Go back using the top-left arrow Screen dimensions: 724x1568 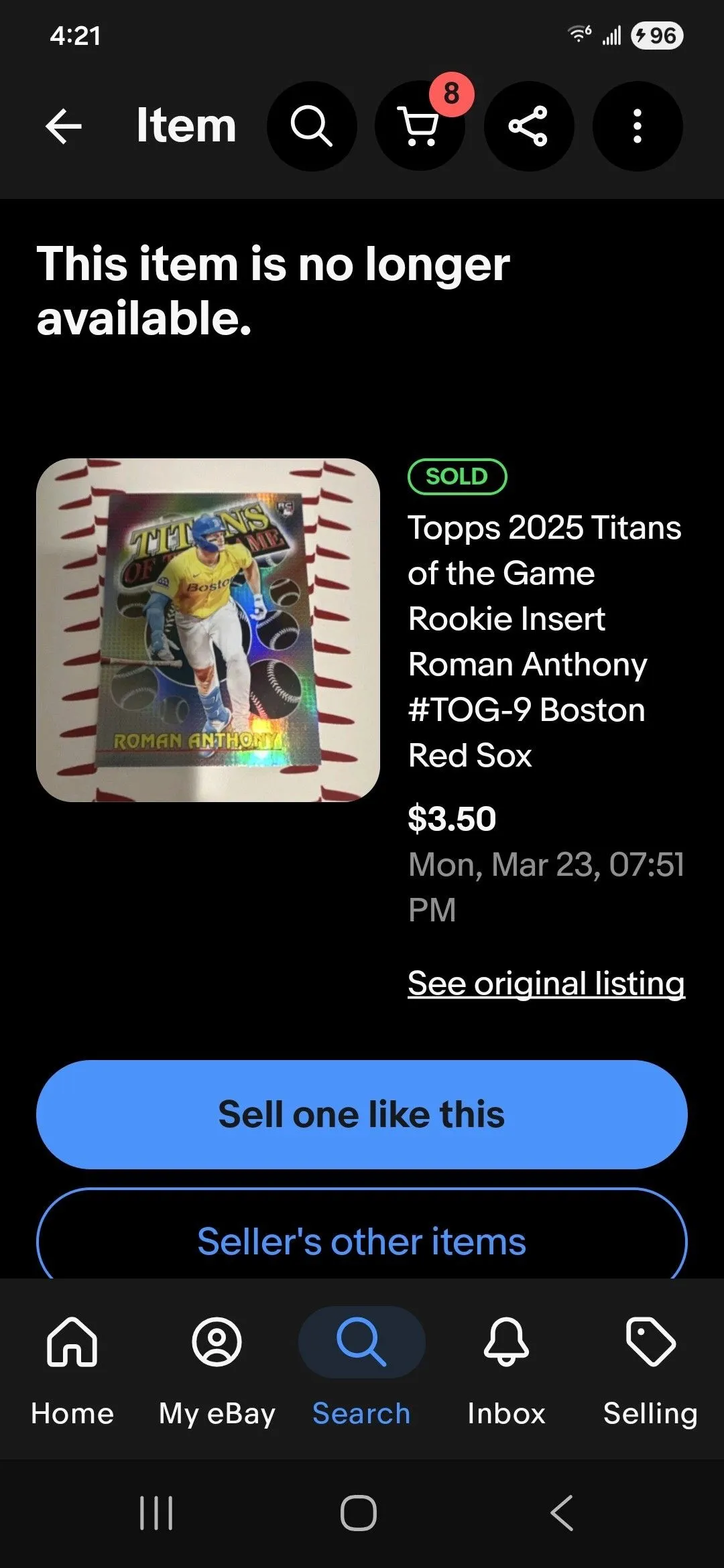[64, 126]
